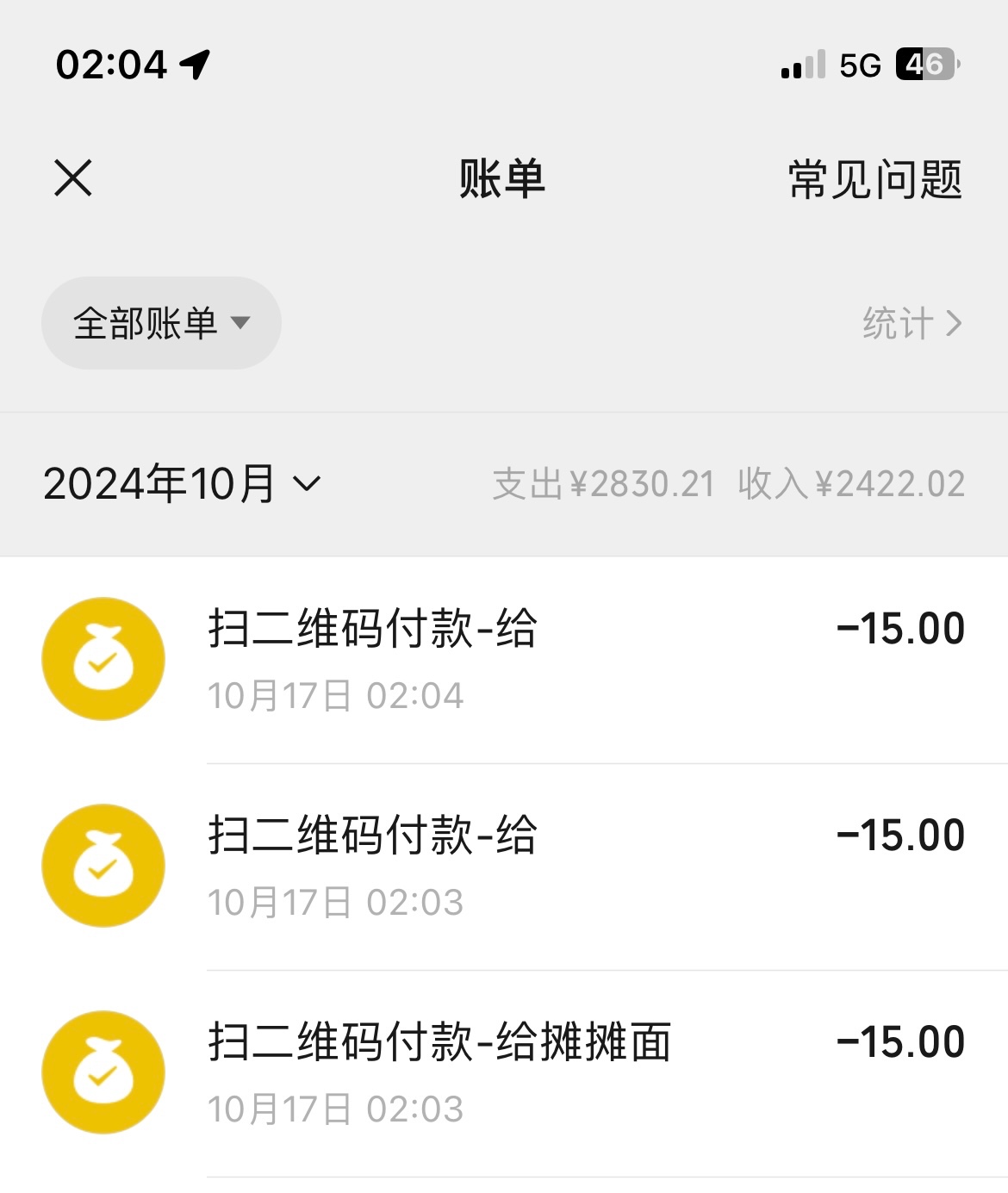Open 常见问题 help link

pyautogui.click(x=875, y=179)
